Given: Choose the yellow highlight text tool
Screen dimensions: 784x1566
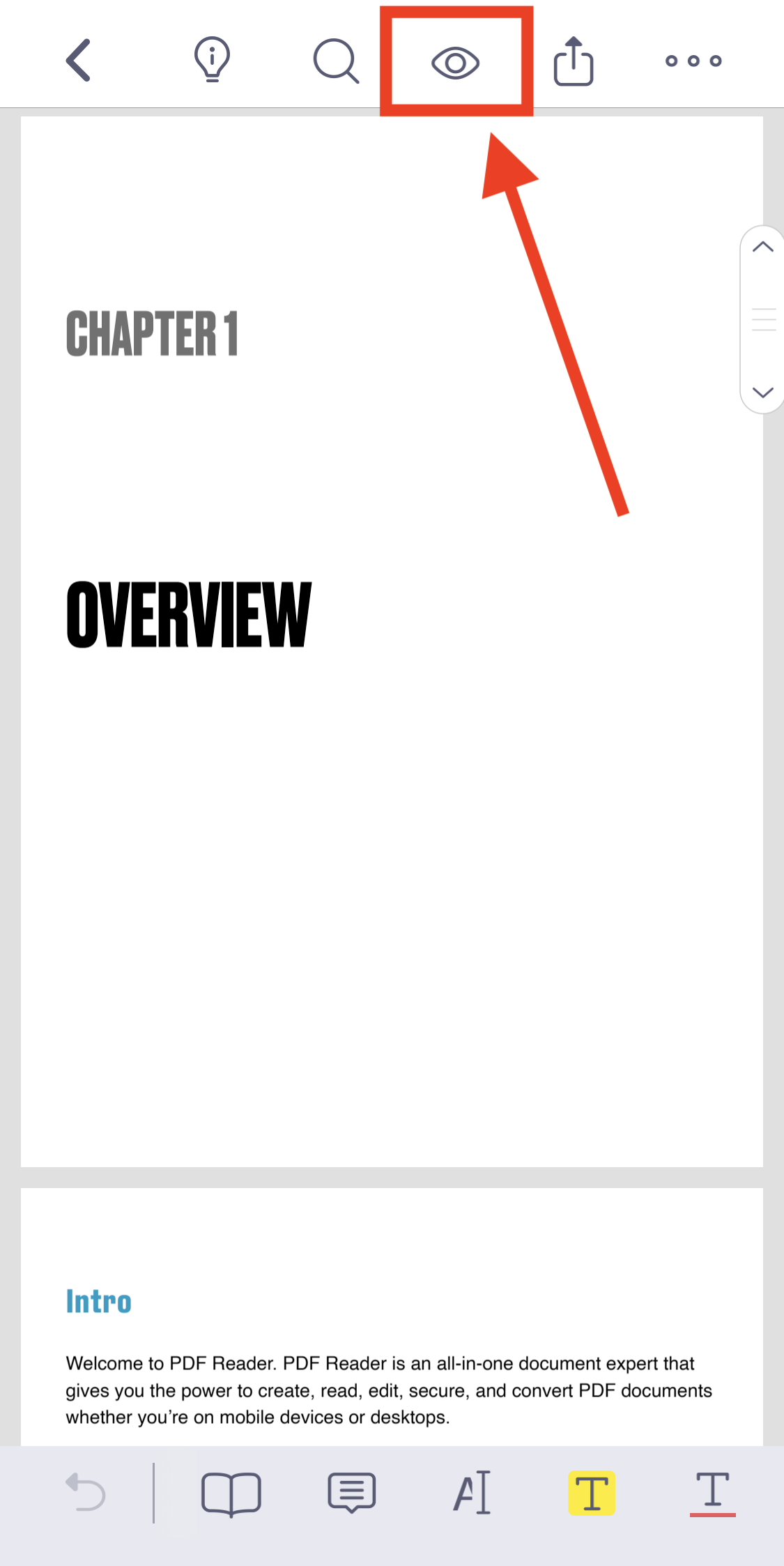Looking at the screenshot, I should coord(592,1493).
